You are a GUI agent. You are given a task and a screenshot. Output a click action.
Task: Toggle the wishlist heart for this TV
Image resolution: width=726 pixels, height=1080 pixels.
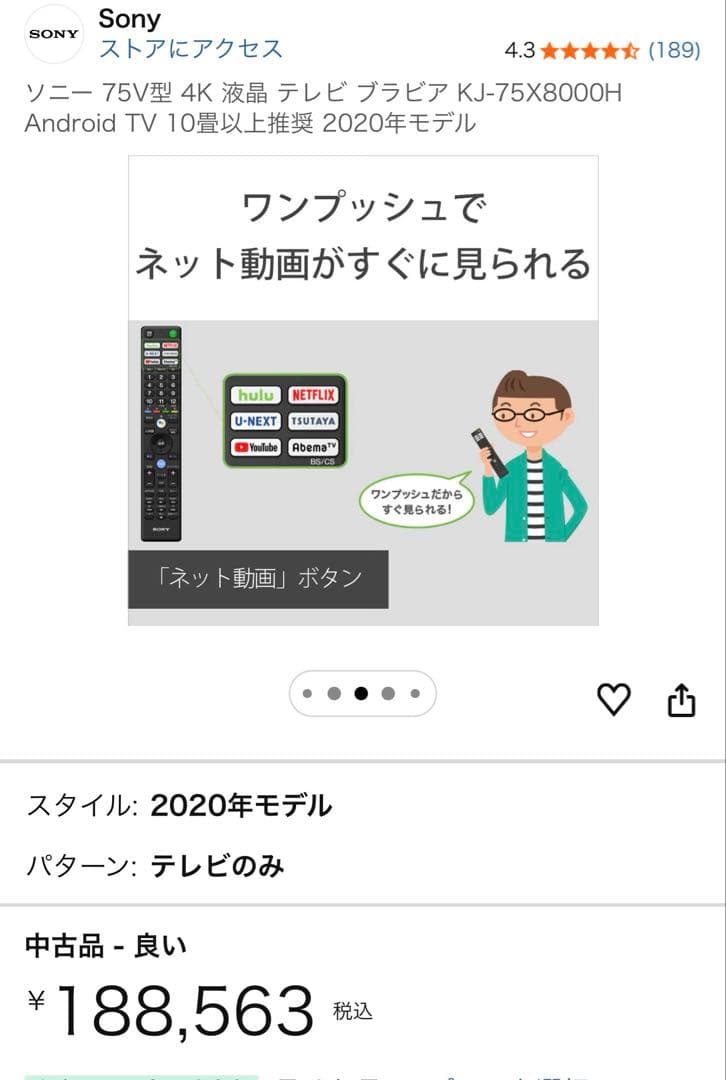pos(616,701)
